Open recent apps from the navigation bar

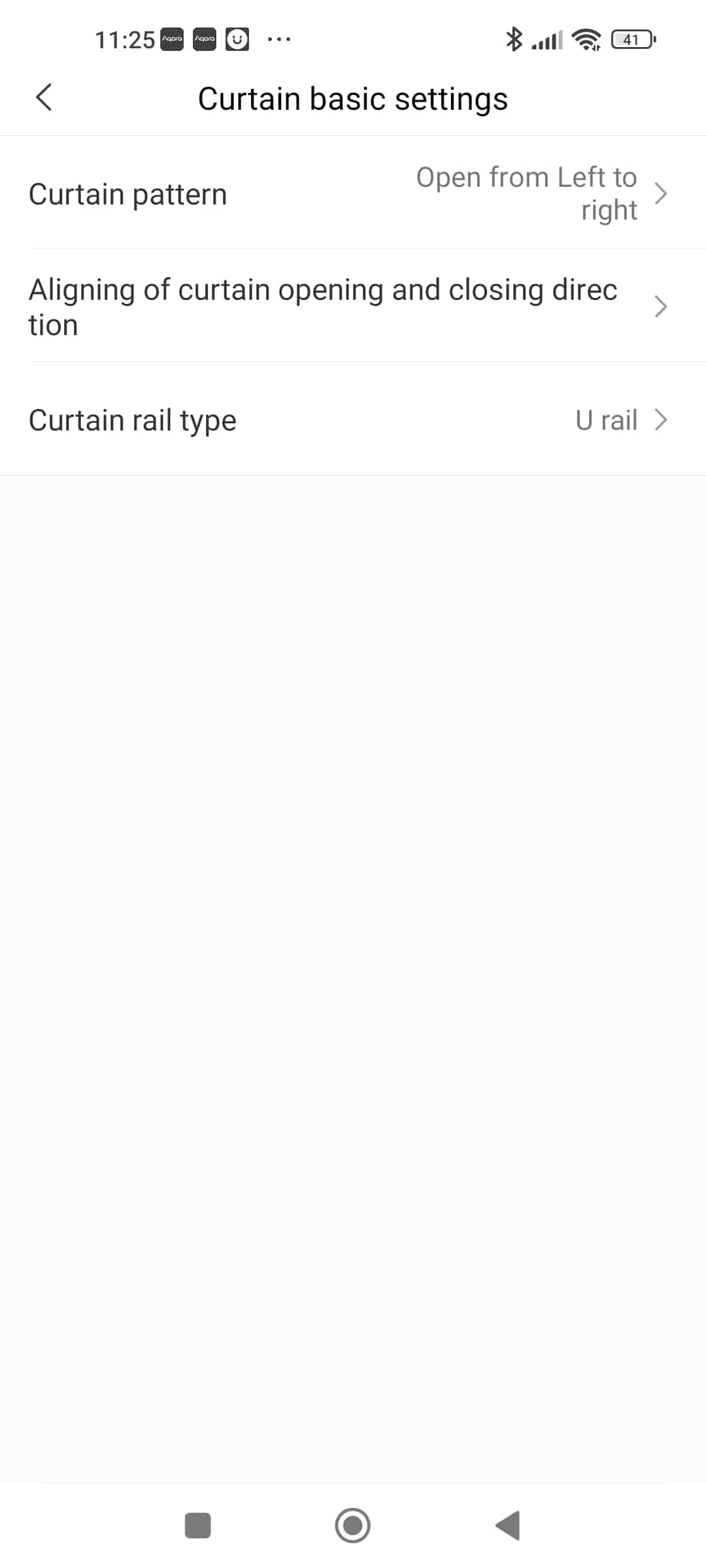(x=198, y=1526)
